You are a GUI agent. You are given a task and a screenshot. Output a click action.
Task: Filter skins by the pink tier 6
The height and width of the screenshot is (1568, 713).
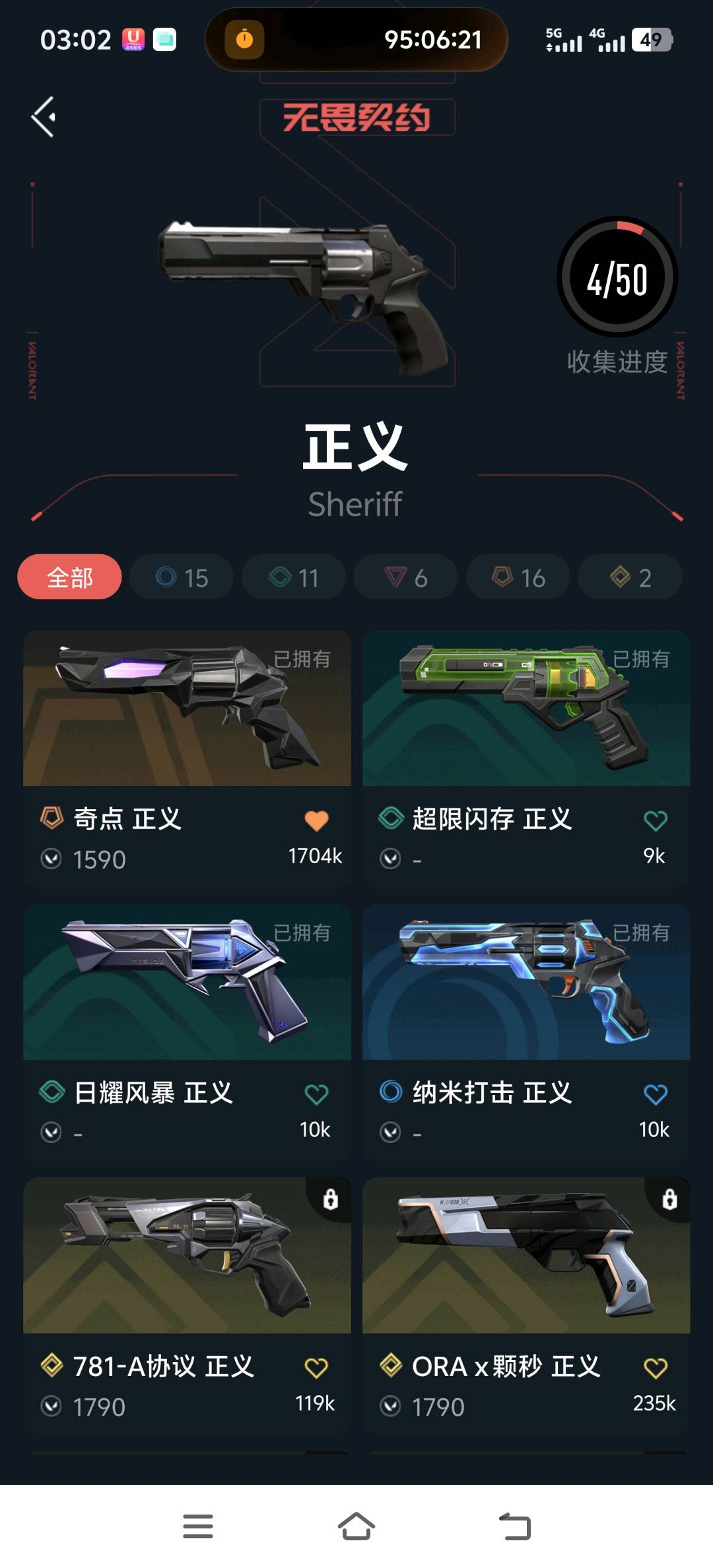coord(406,577)
